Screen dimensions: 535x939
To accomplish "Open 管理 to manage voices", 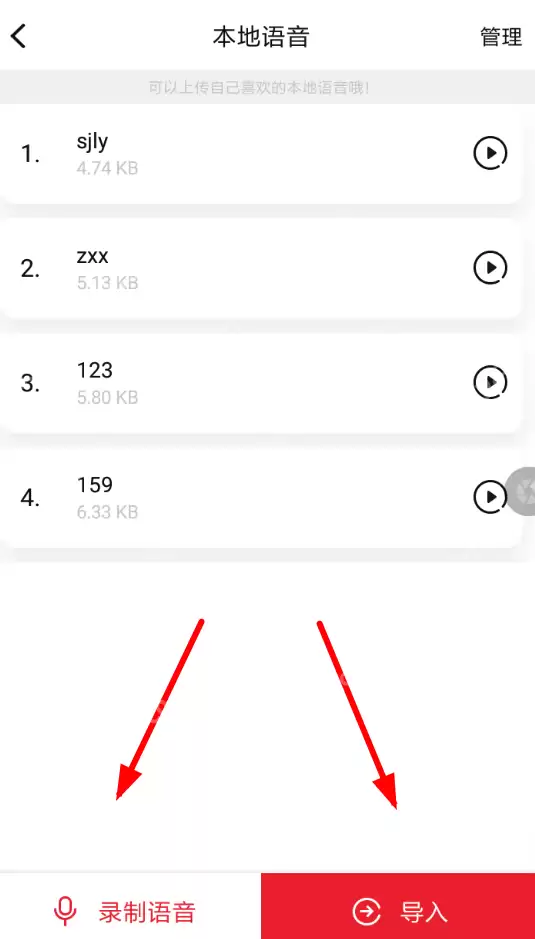I will tap(501, 37).
